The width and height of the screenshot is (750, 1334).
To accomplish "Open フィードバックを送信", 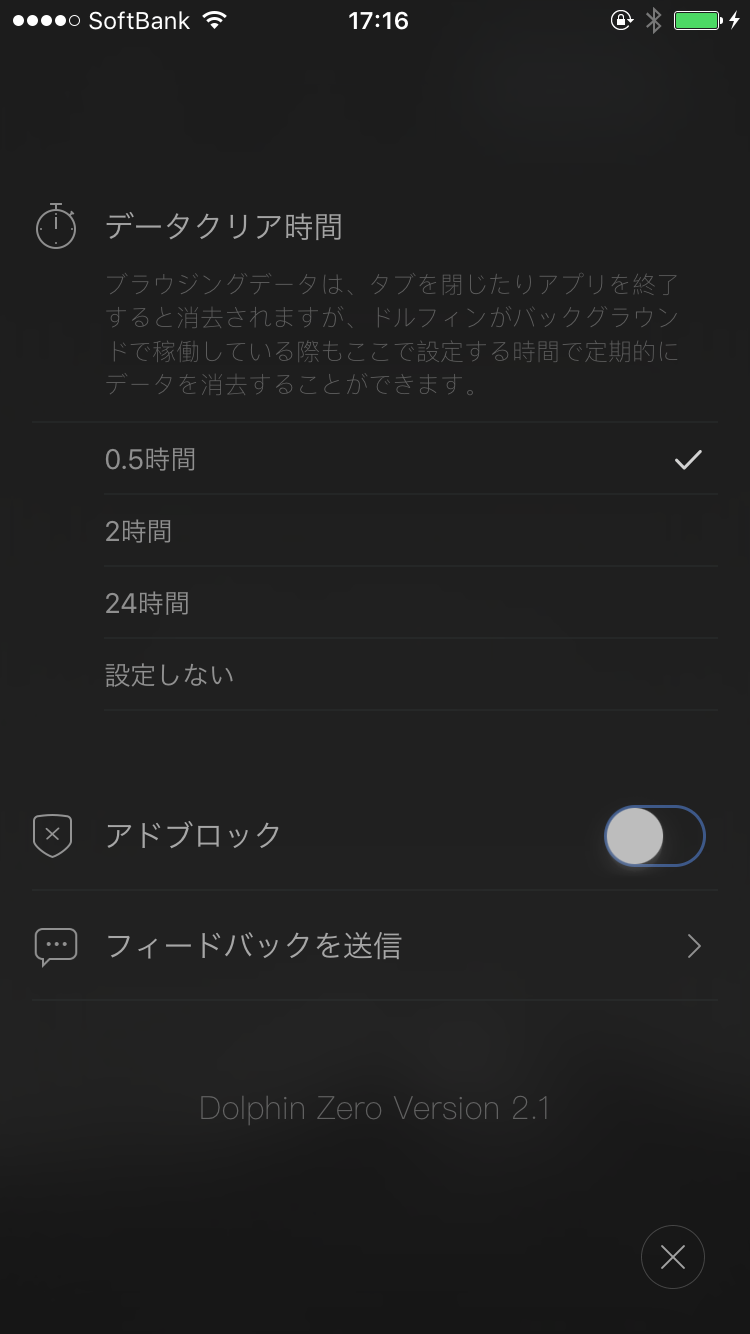I will point(375,946).
